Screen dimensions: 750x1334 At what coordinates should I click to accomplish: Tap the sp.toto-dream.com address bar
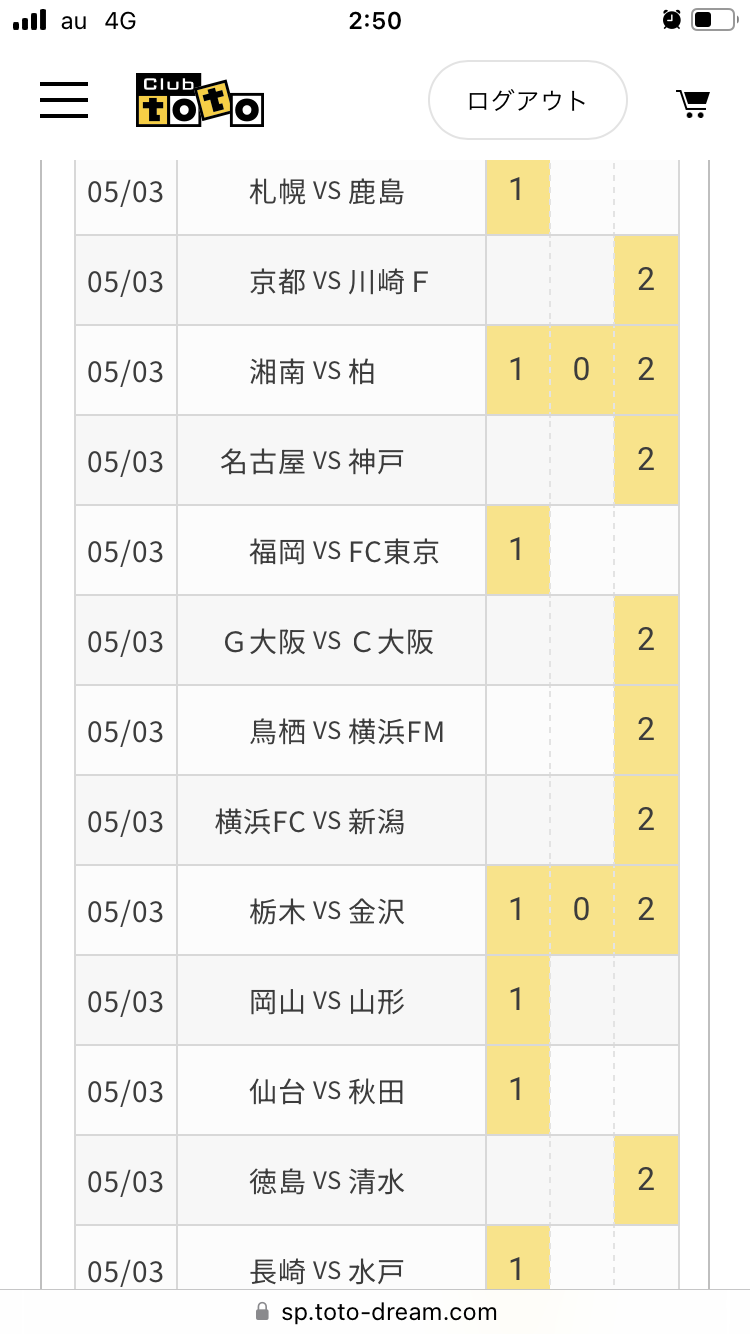375,1311
